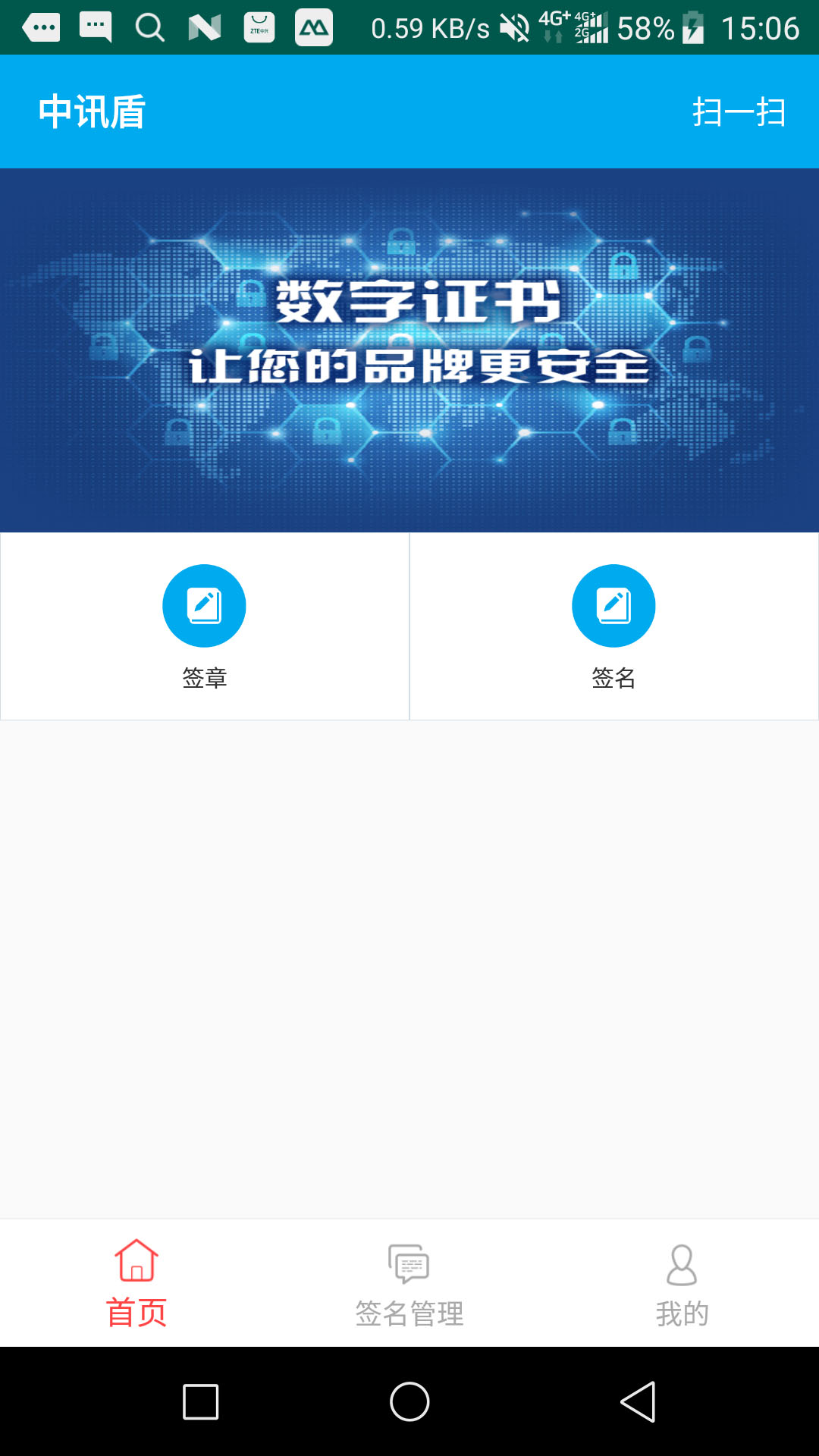Open the 签章 function
Screen dimensions: 819x1456
click(x=204, y=624)
